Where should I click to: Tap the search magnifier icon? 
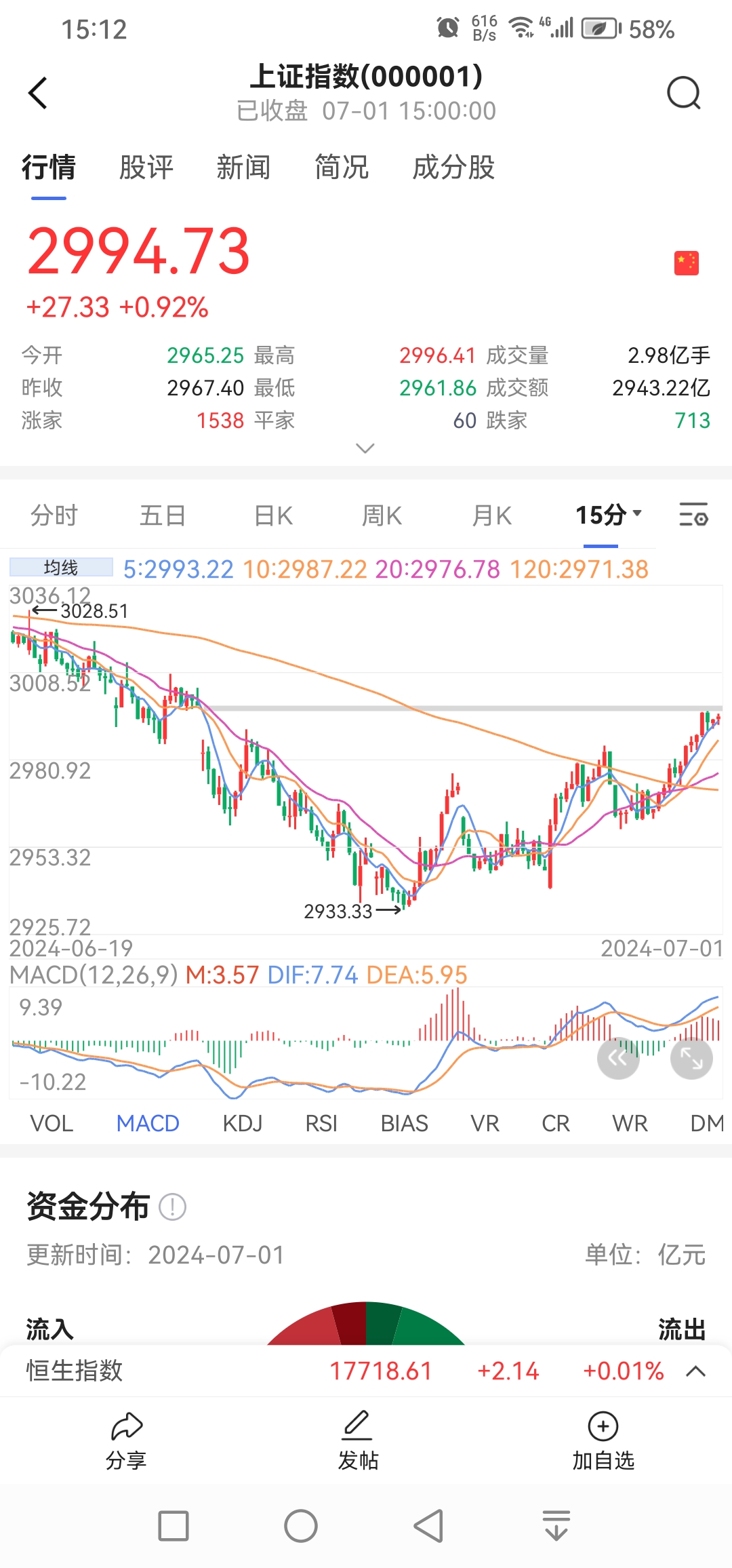point(683,94)
